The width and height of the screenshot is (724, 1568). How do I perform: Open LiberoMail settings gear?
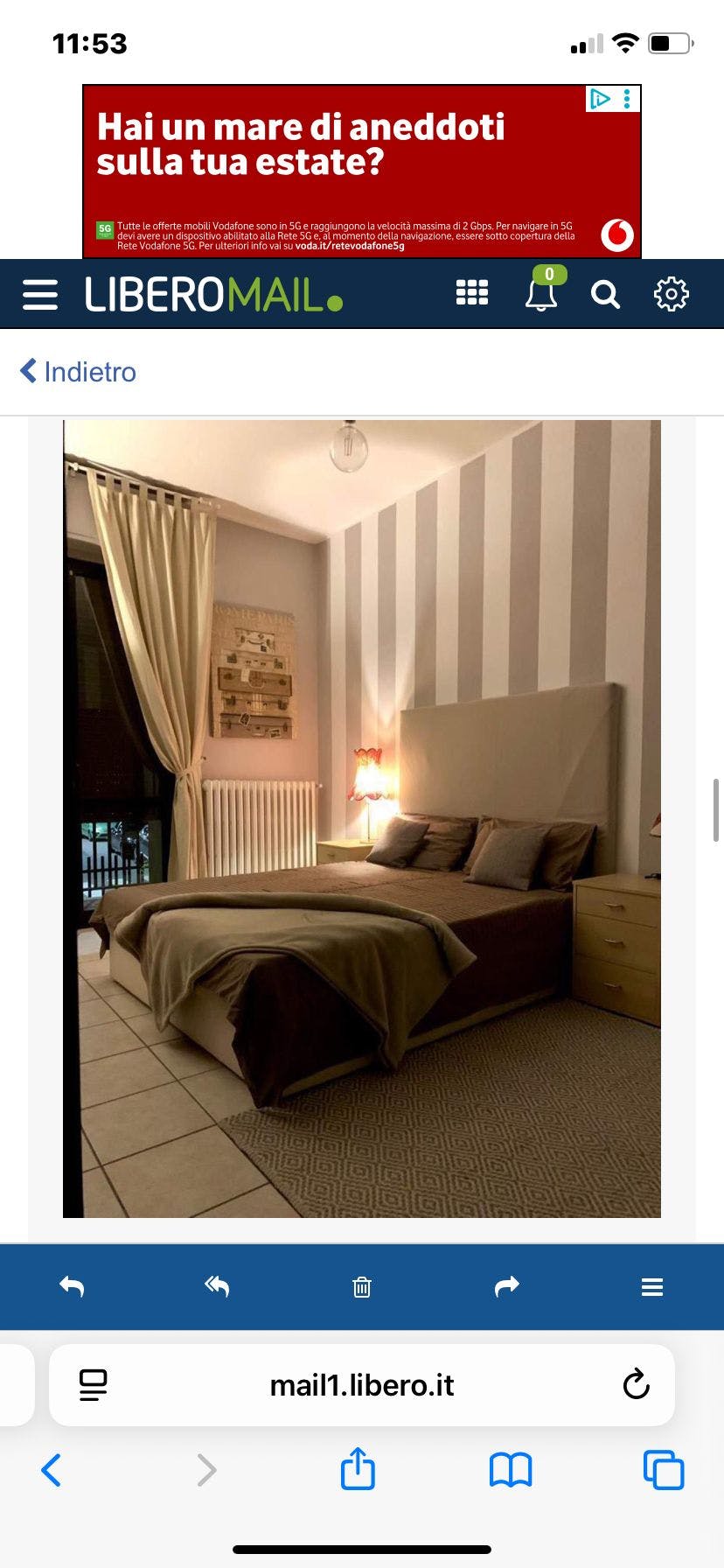pyautogui.click(x=671, y=293)
